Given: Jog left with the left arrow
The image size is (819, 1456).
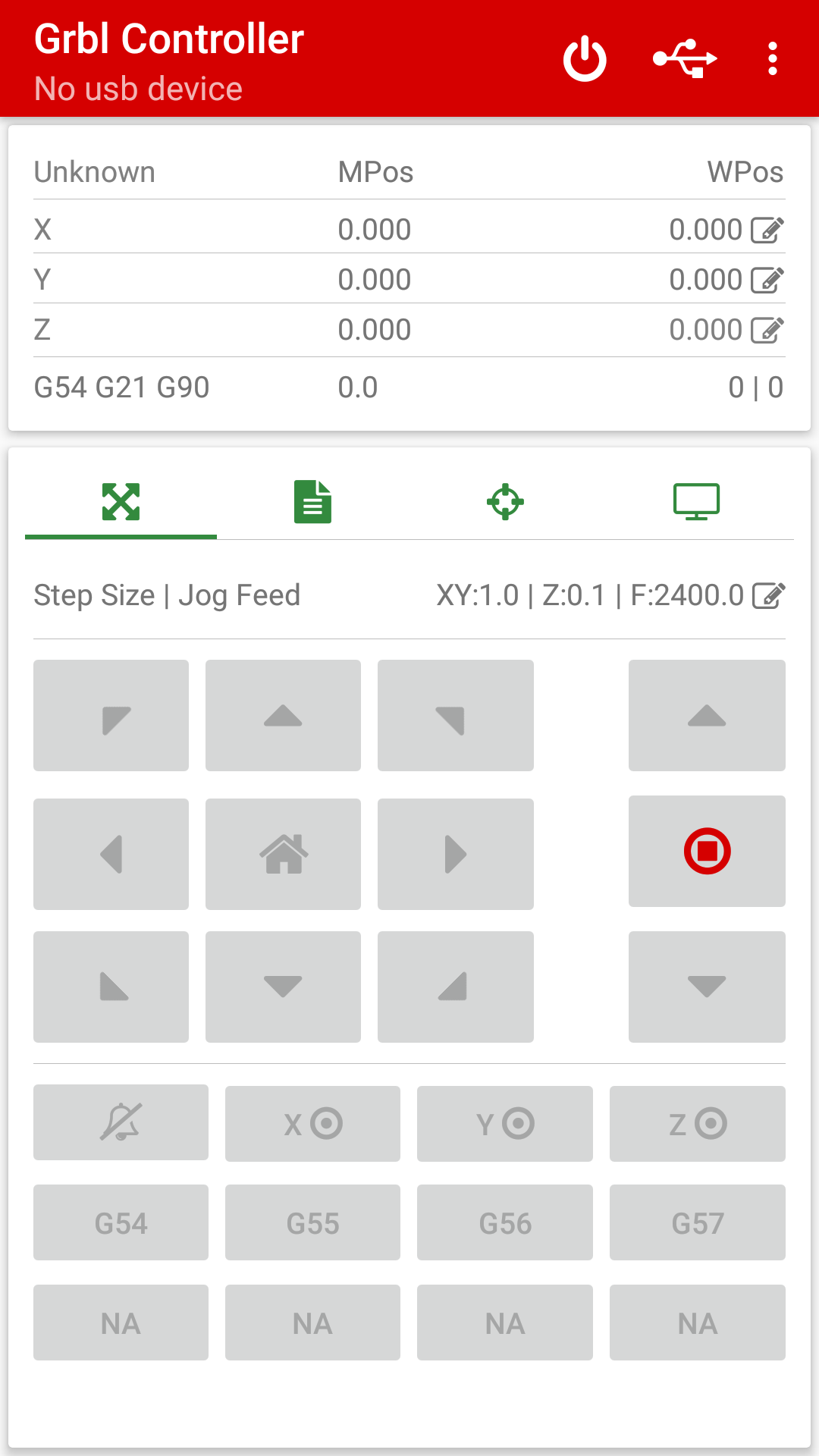Looking at the screenshot, I should click(x=111, y=854).
